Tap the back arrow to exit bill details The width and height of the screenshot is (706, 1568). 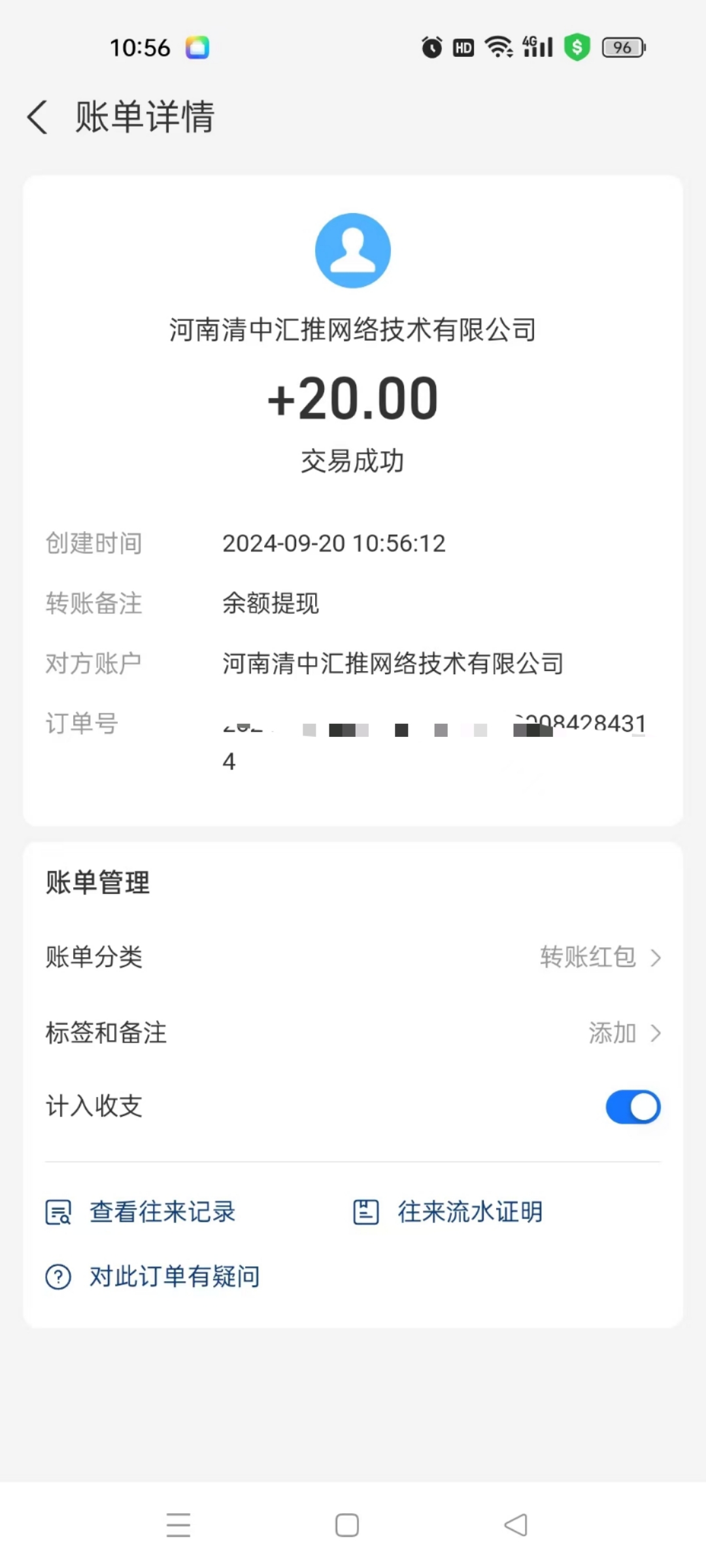(37, 116)
